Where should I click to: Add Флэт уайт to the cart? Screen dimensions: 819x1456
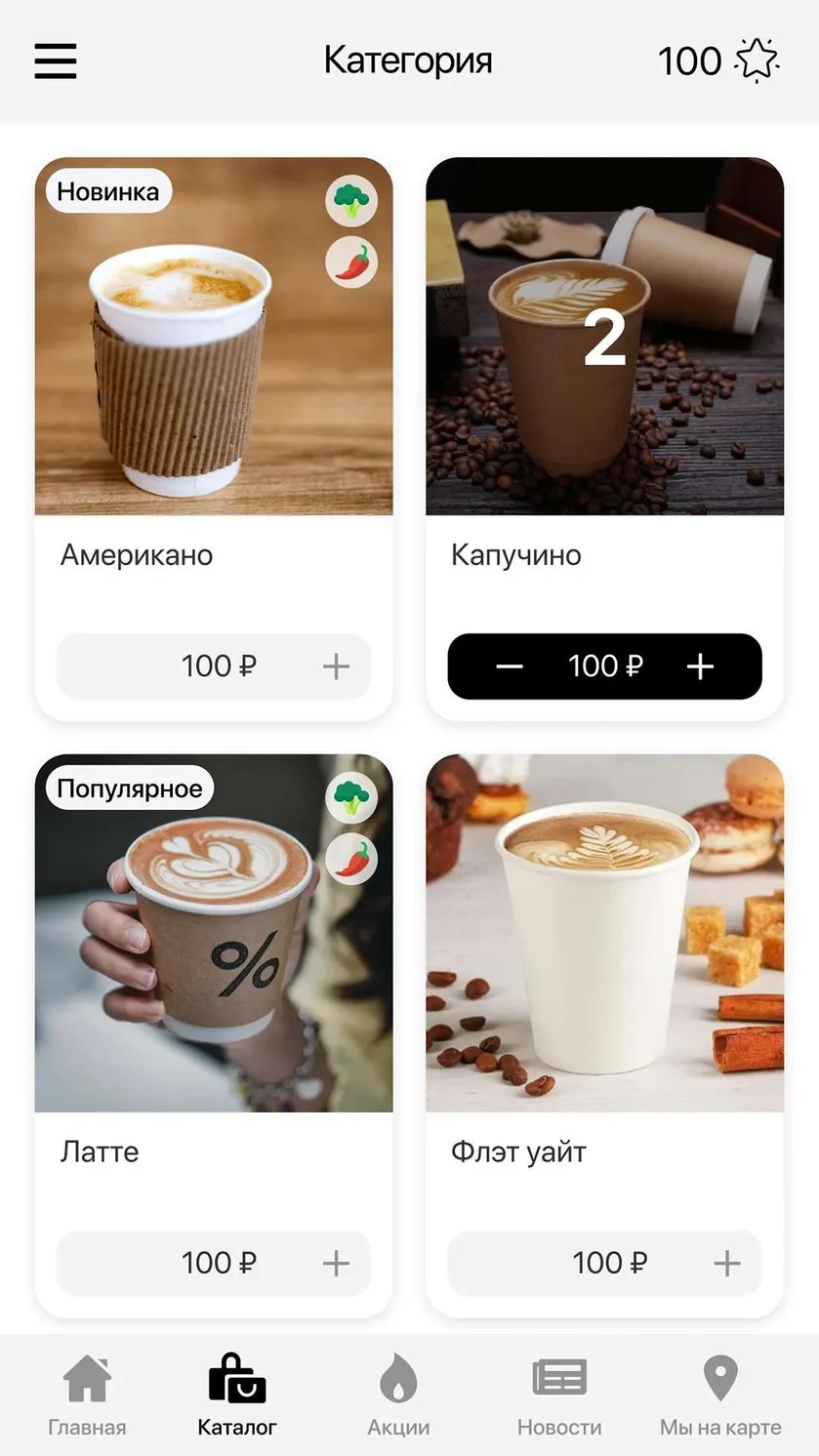tap(726, 1263)
